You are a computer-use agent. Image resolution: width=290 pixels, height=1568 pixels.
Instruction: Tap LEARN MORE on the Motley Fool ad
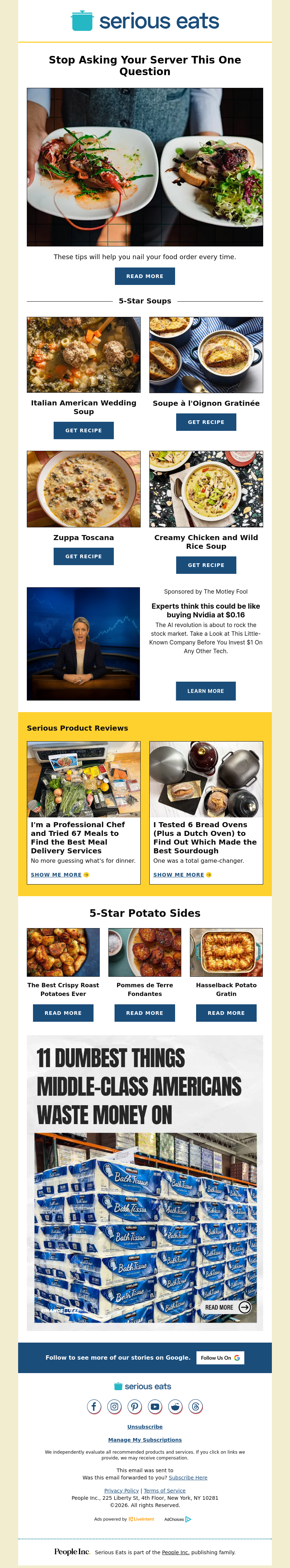coord(206,691)
